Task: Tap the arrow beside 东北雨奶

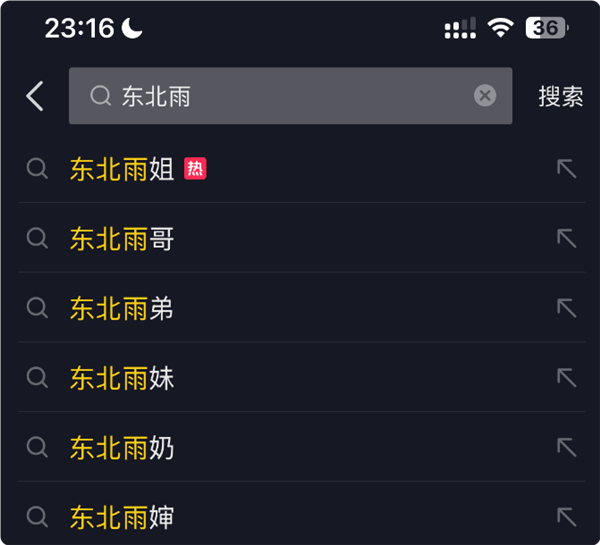Action: [567, 447]
